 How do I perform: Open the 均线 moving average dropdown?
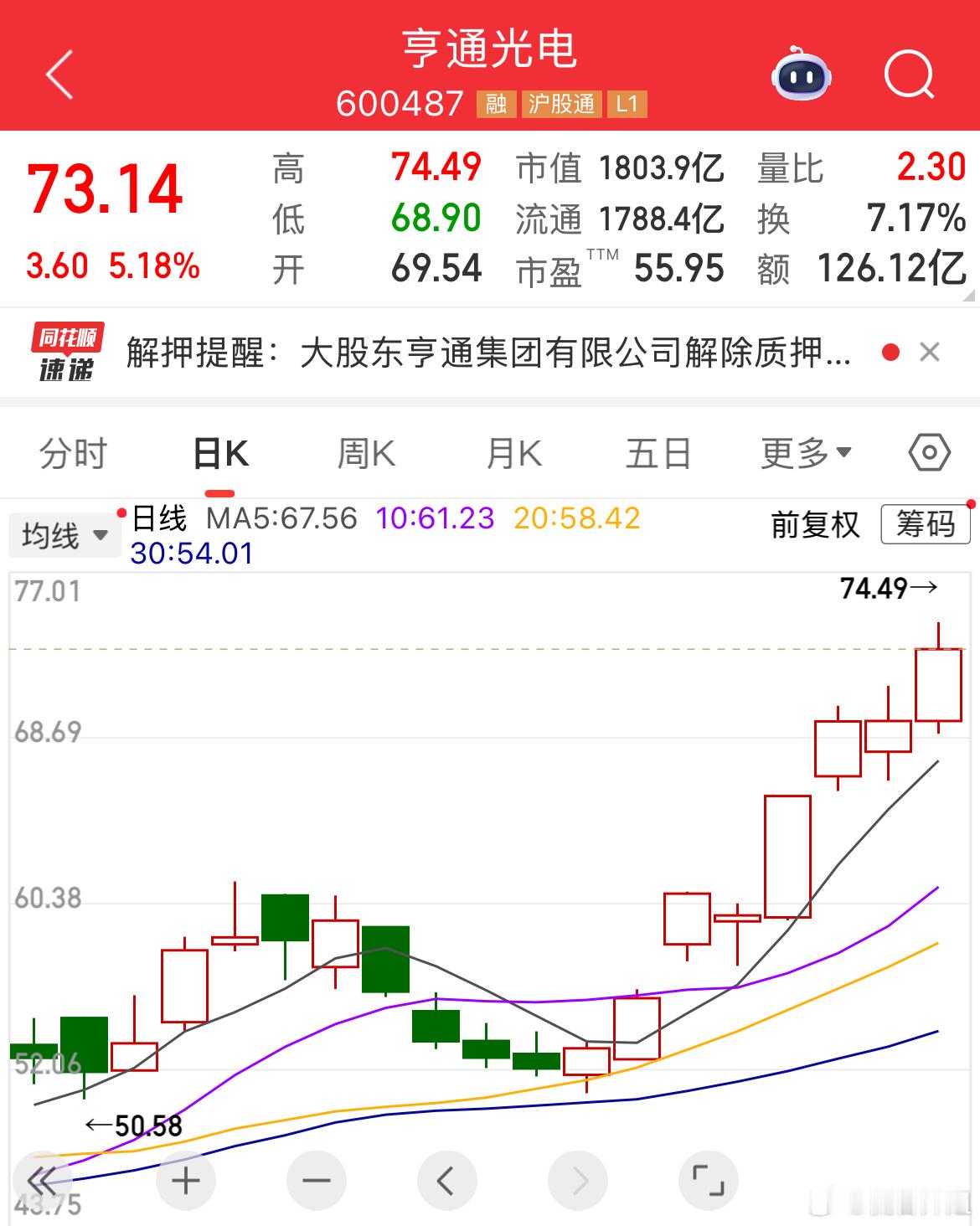click(63, 534)
